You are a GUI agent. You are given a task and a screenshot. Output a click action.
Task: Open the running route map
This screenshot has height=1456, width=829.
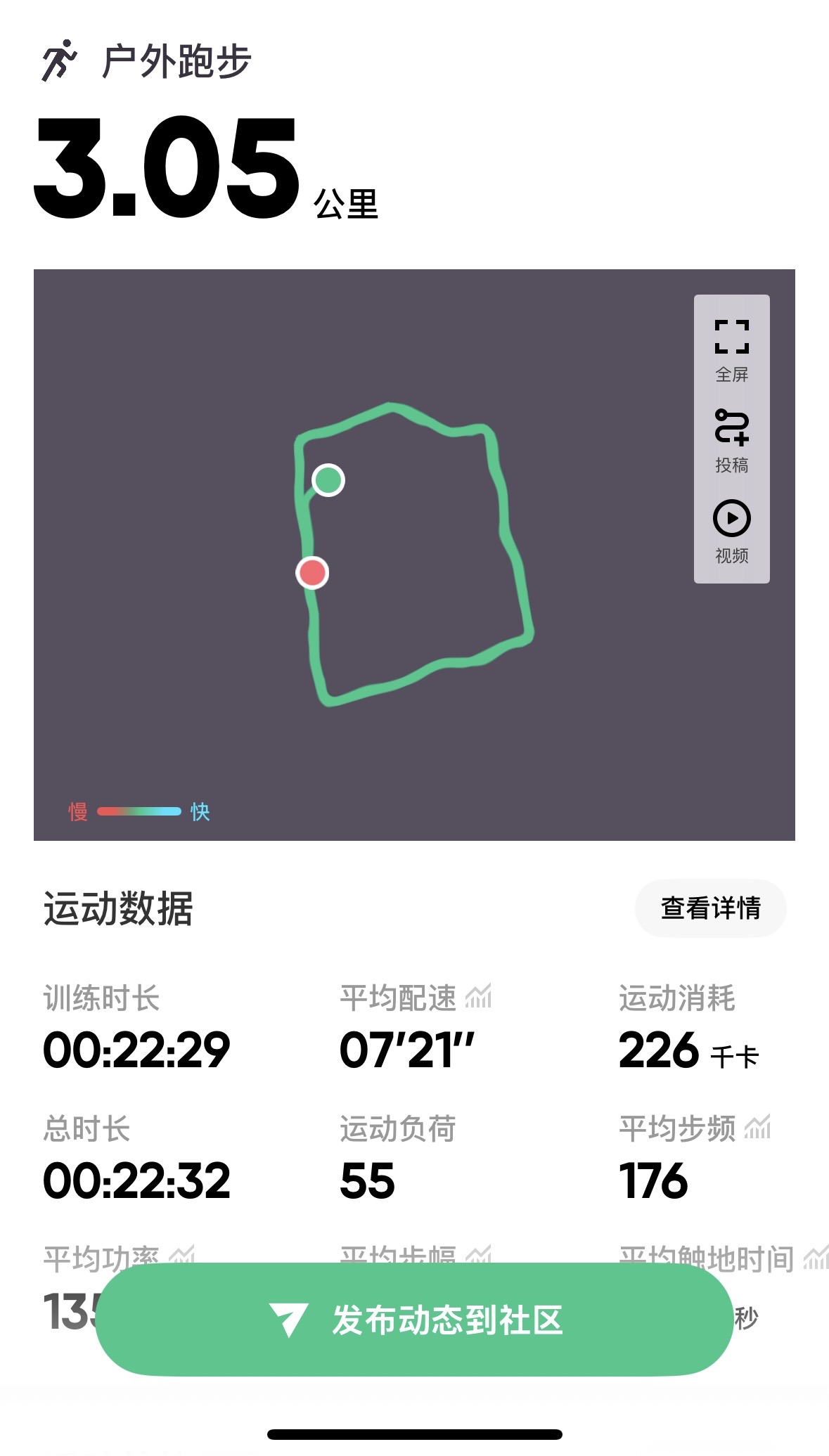click(x=414, y=555)
